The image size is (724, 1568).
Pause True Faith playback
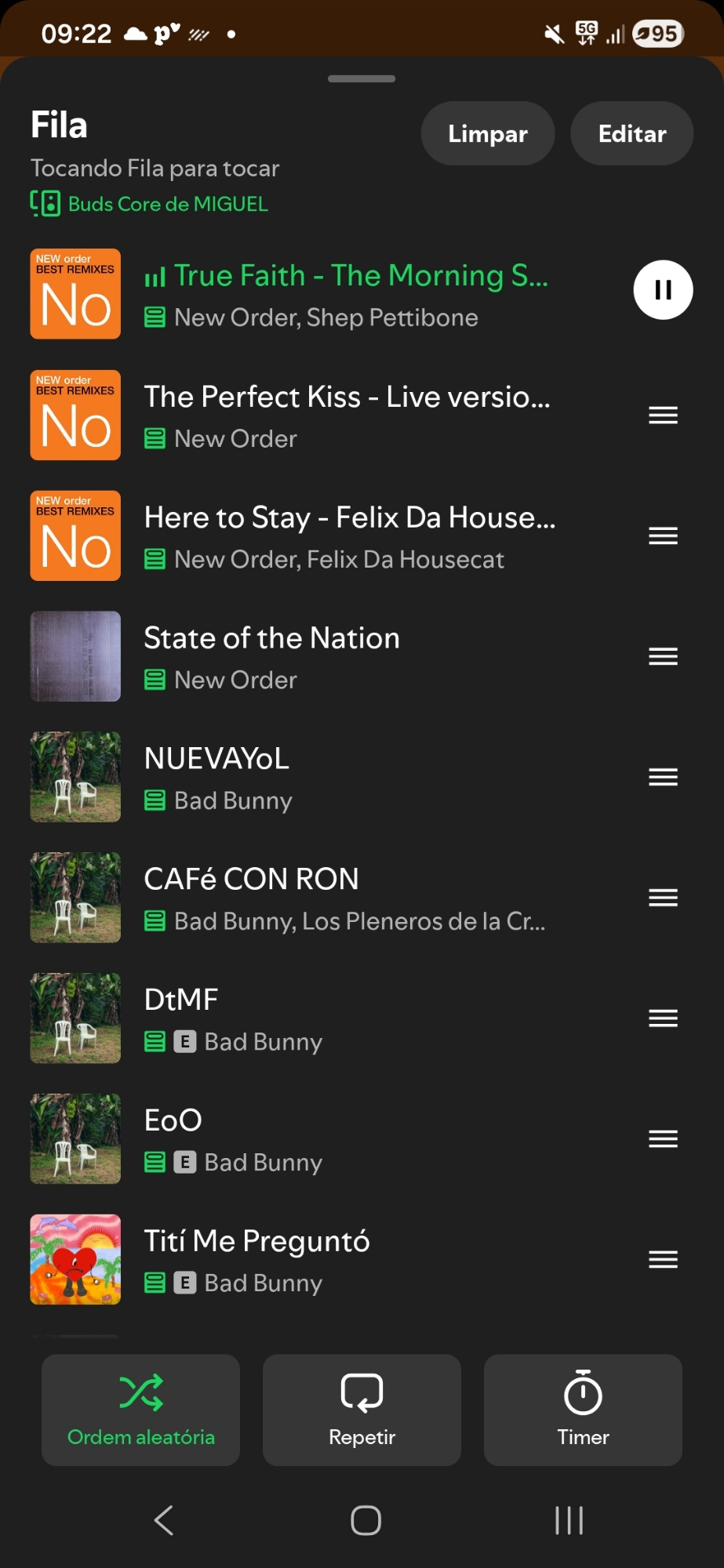pos(663,290)
